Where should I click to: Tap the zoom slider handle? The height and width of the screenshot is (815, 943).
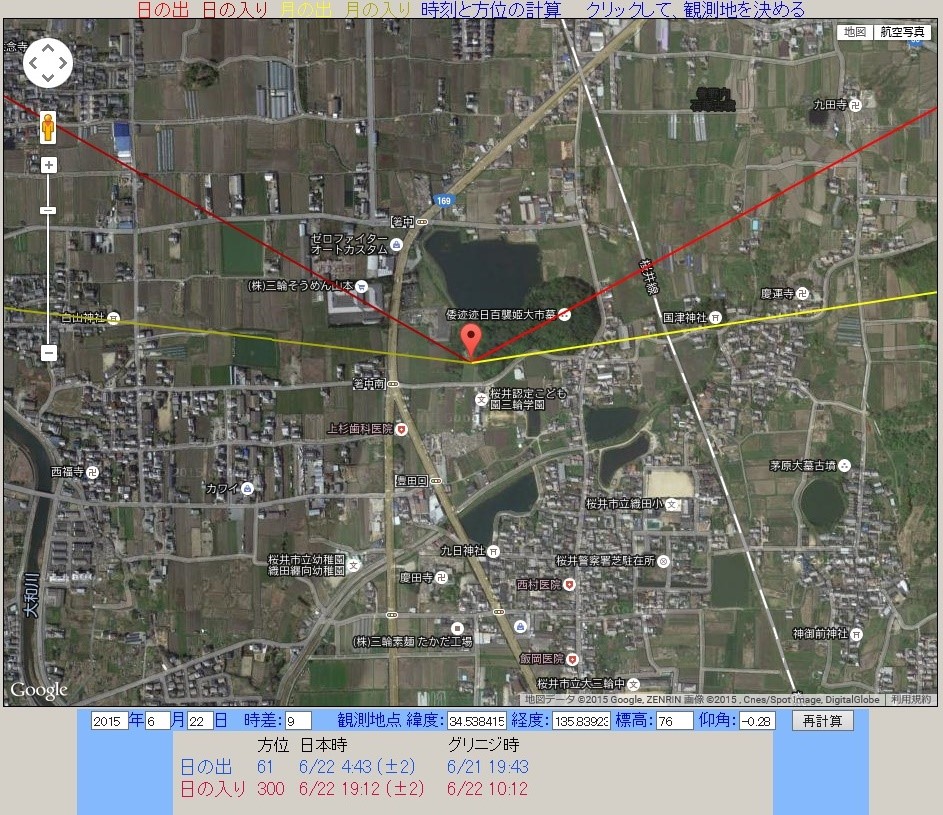pos(48,210)
